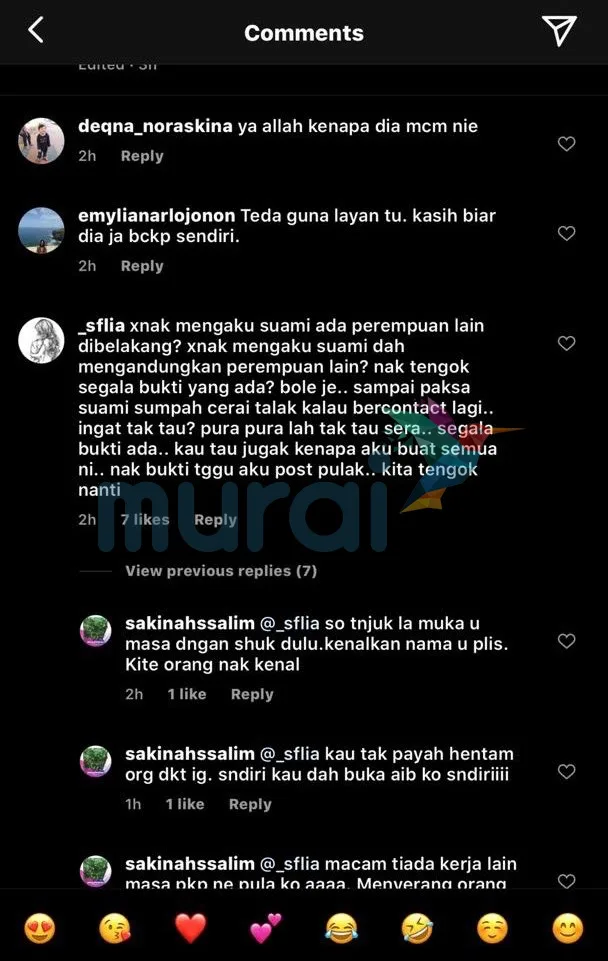Insert the heart-eyes emoji
608x961 pixels.
pyautogui.click(x=40, y=929)
